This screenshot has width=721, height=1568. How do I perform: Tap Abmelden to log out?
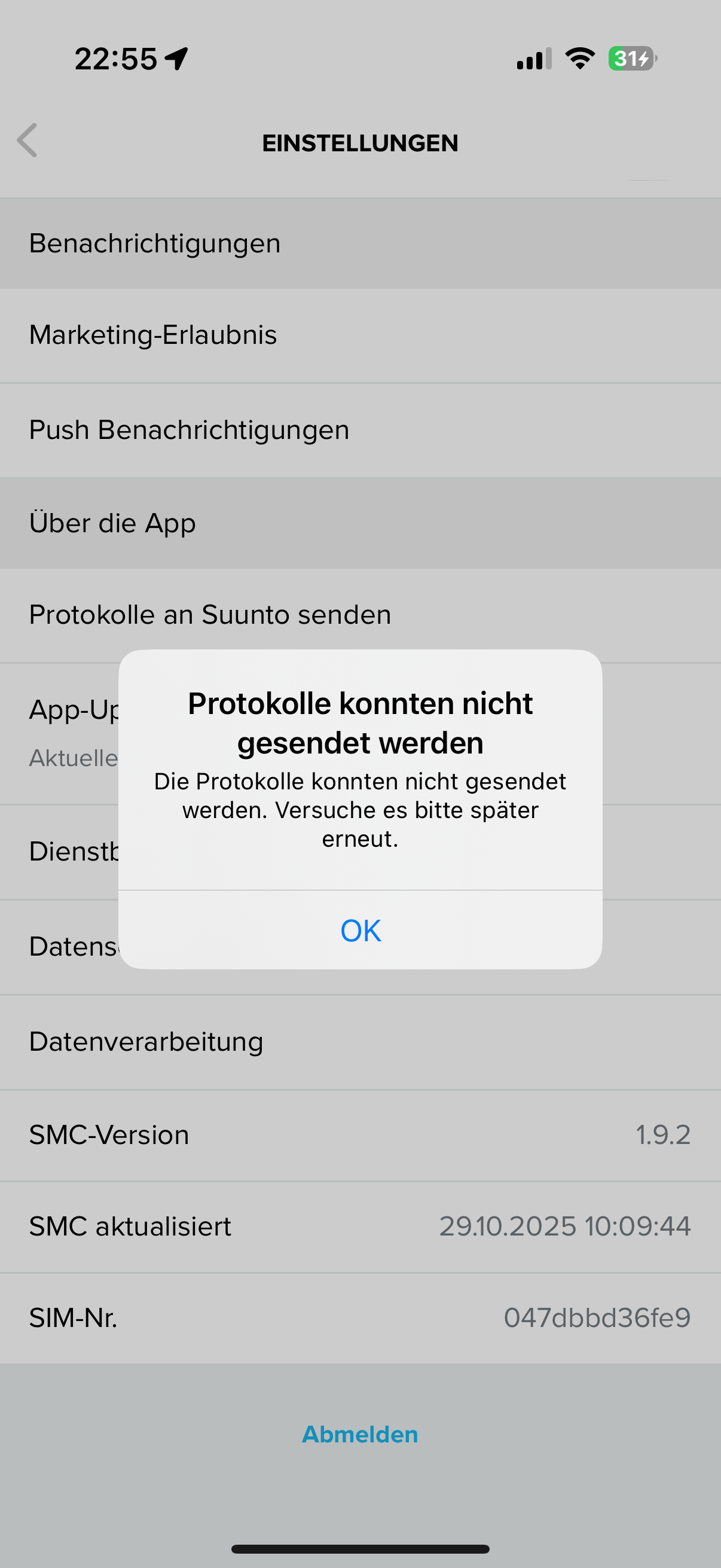pyautogui.click(x=360, y=1434)
